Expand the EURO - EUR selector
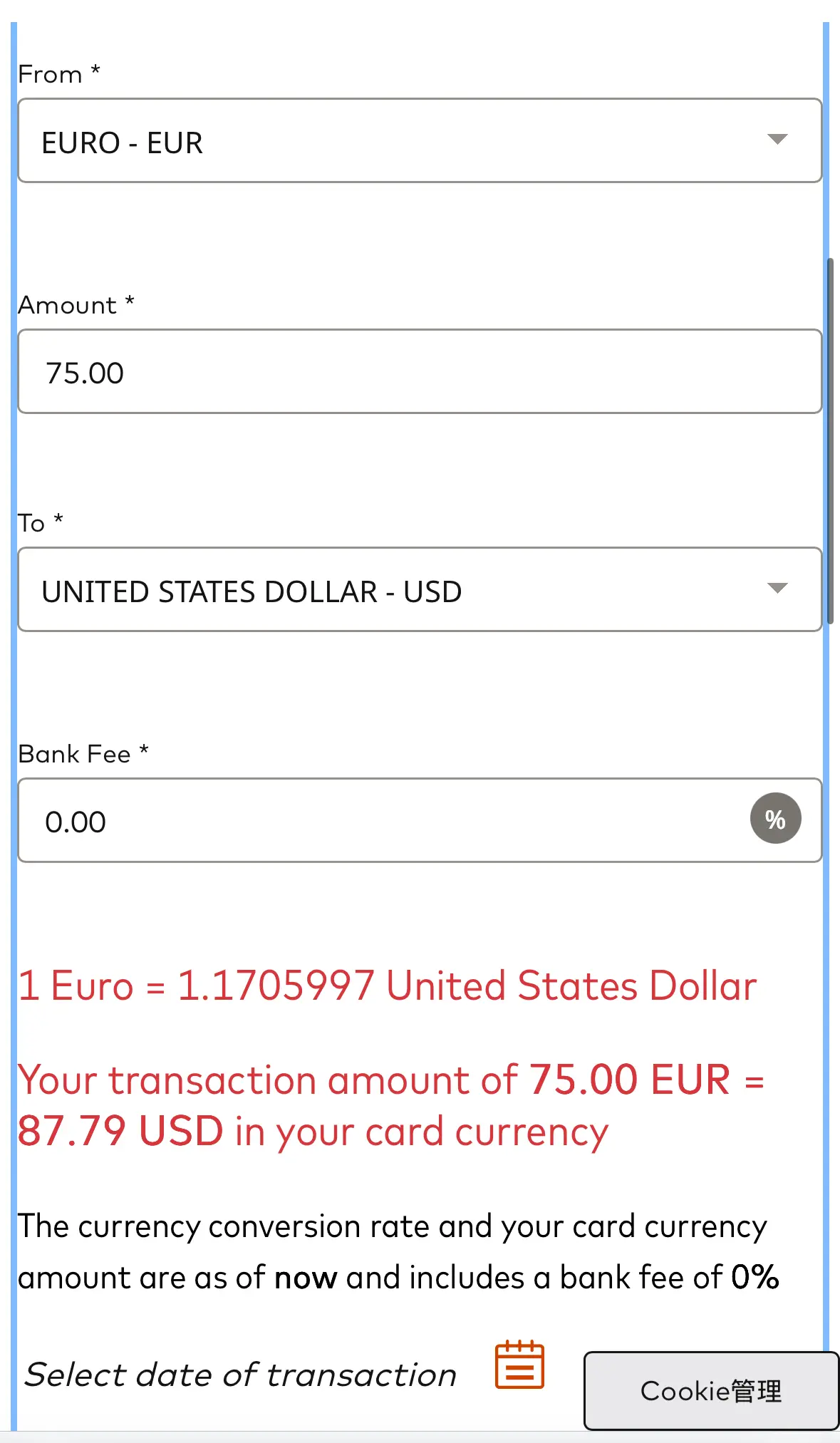Screen dimensions: 840x1443 click(x=420, y=140)
